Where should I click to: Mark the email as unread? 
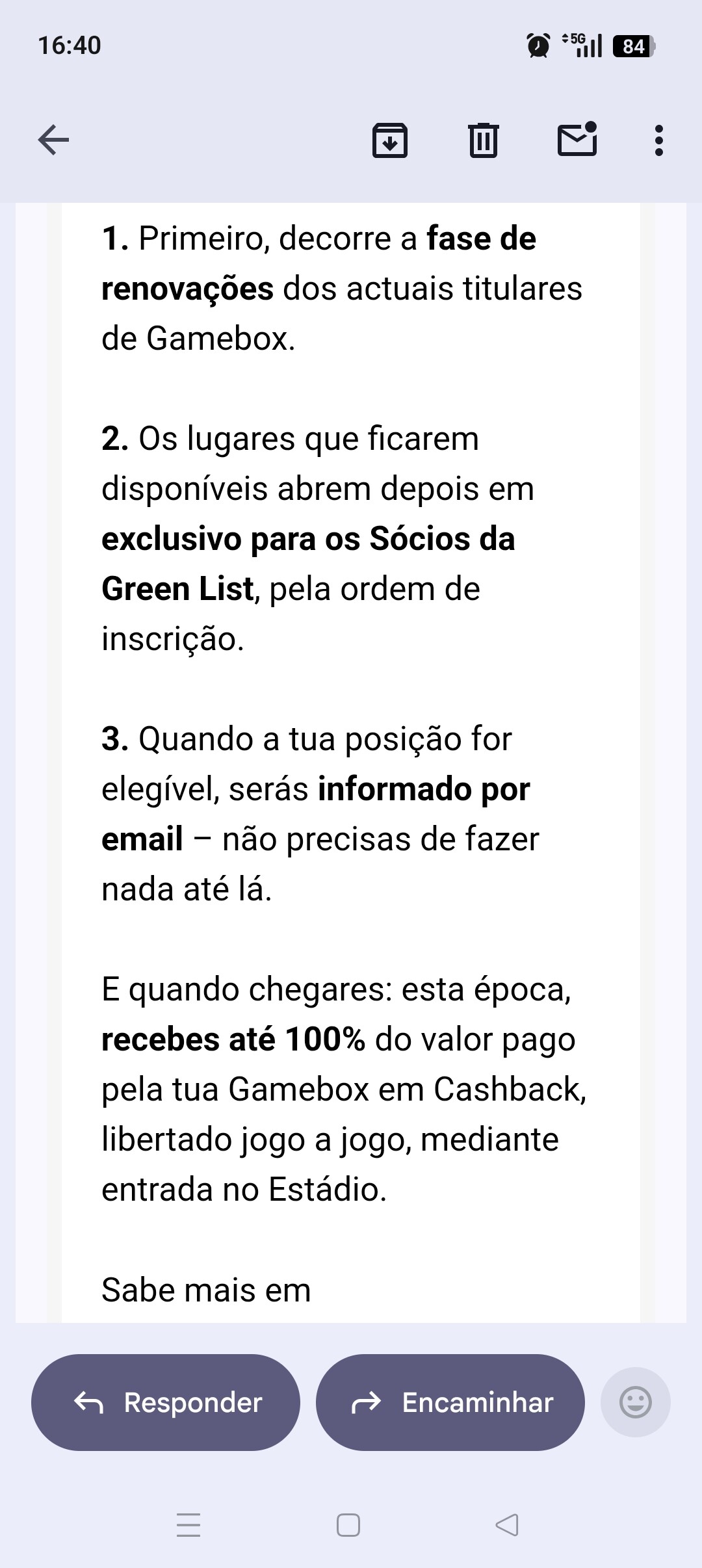pyautogui.click(x=577, y=139)
